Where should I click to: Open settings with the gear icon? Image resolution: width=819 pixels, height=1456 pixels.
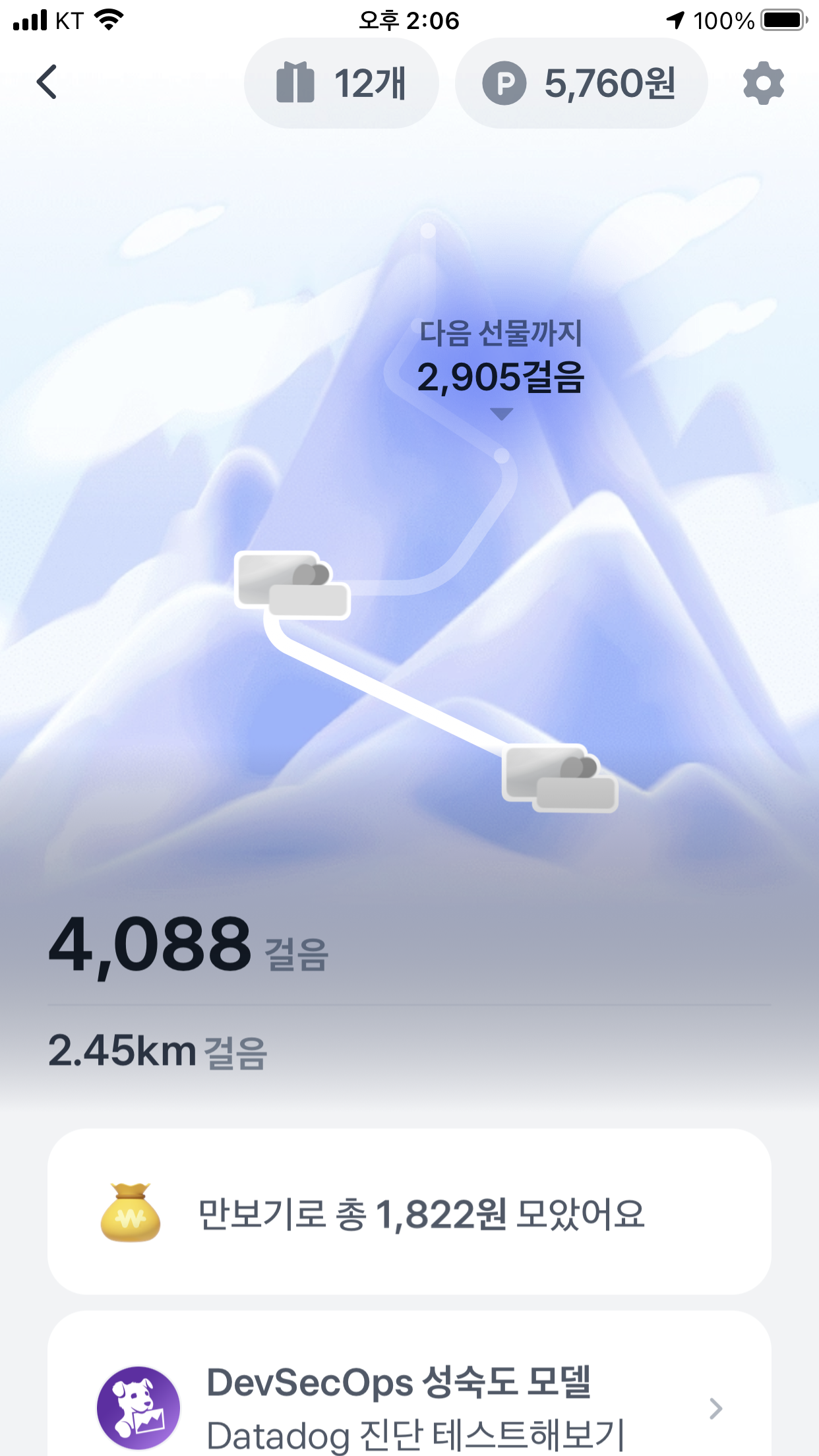click(x=763, y=83)
